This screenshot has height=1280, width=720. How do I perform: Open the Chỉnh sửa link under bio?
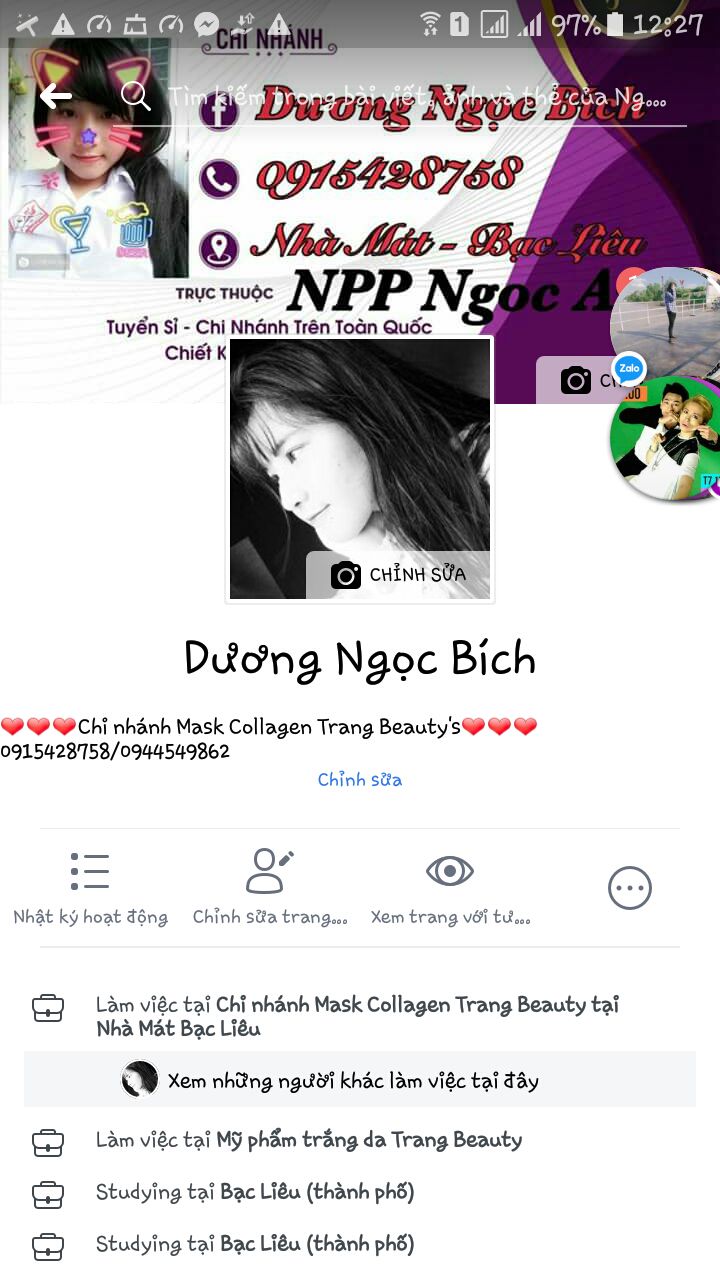point(360,779)
